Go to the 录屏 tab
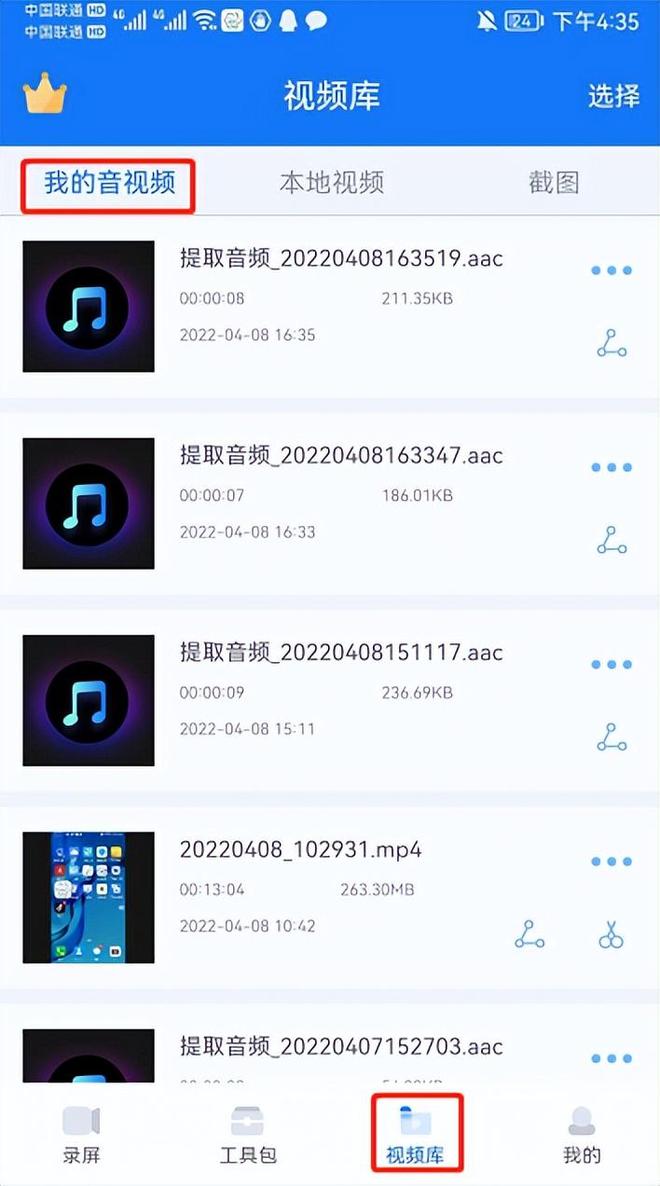The image size is (660, 1186). [81, 1134]
